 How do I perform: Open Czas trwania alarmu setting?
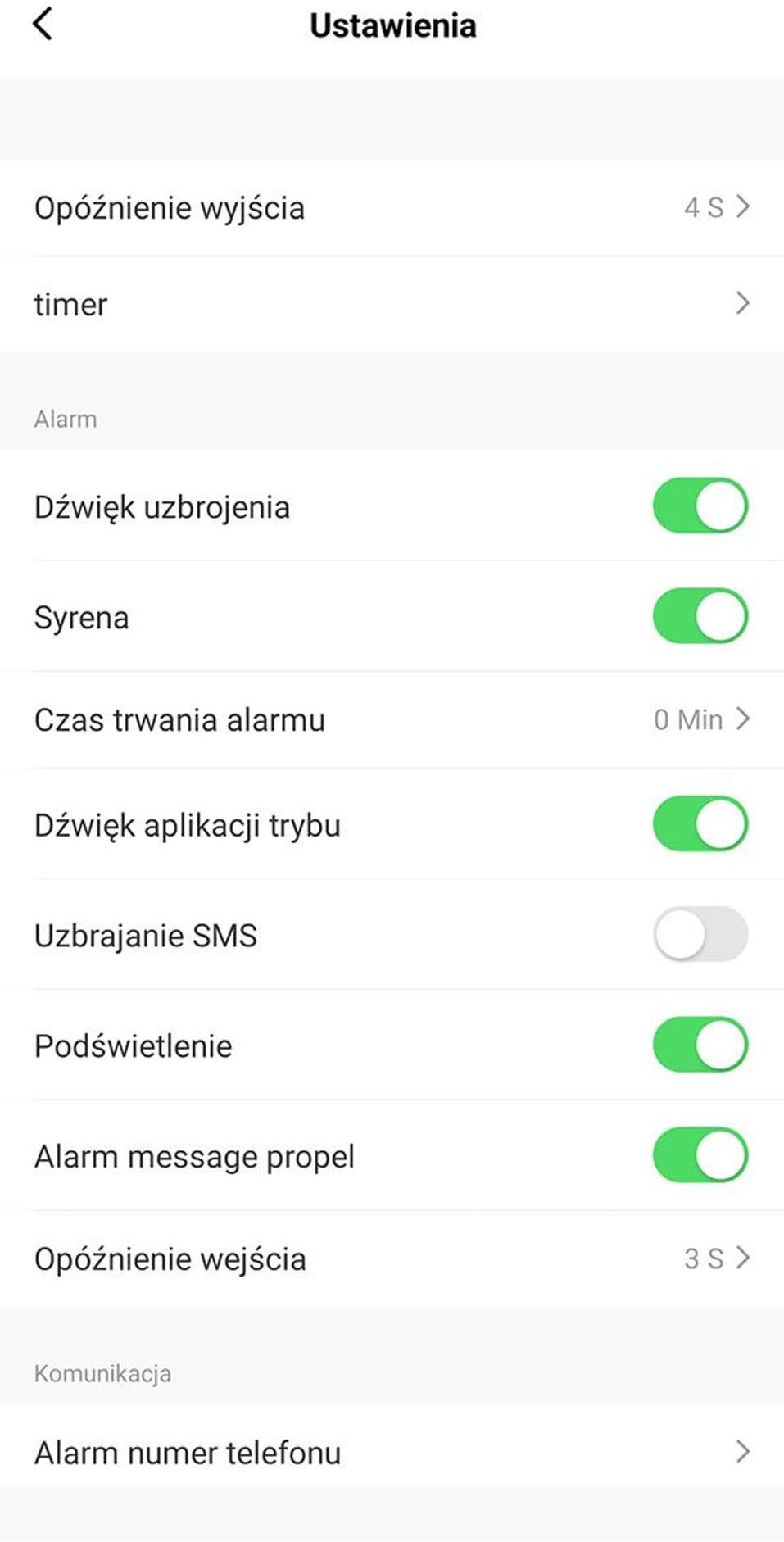pos(392,719)
